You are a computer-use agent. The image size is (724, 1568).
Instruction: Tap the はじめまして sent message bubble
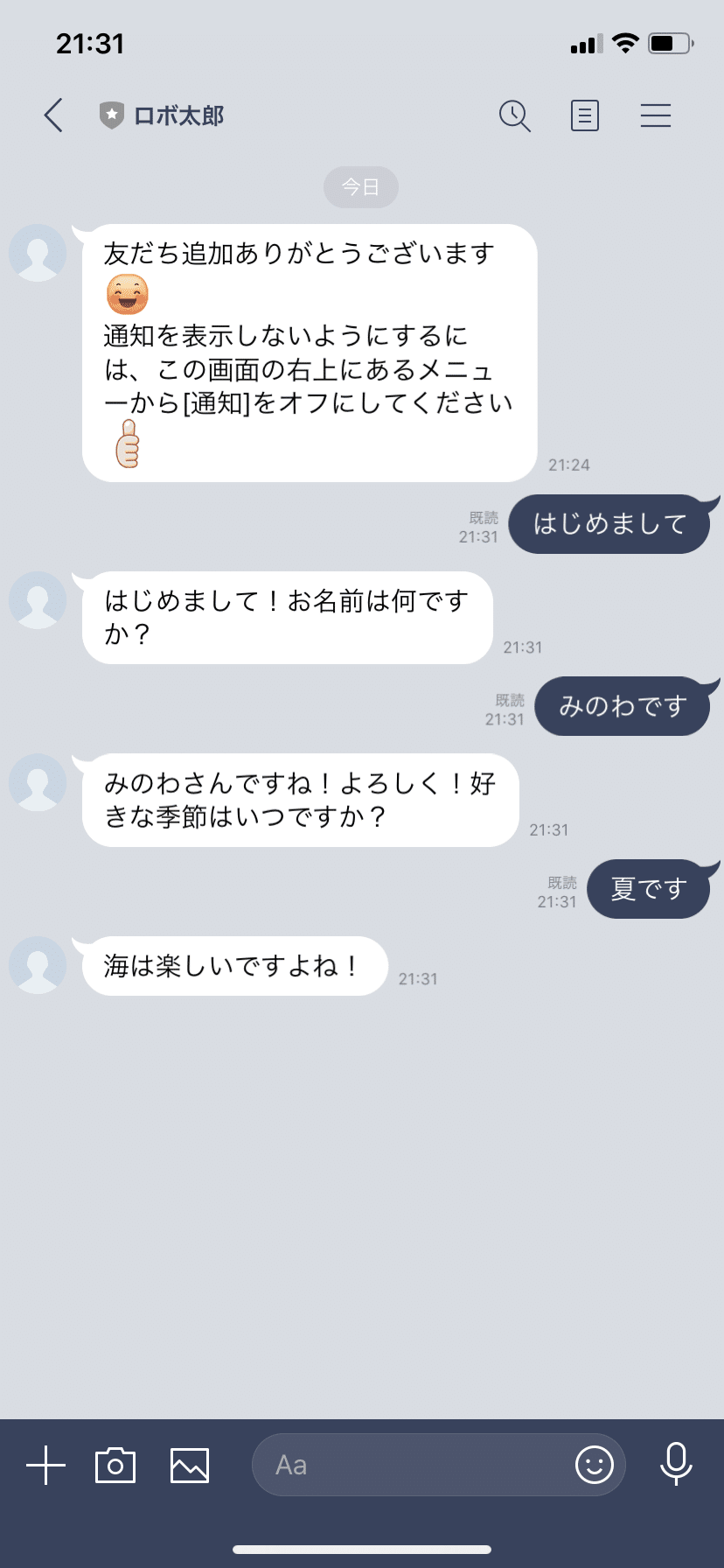(x=609, y=523)
